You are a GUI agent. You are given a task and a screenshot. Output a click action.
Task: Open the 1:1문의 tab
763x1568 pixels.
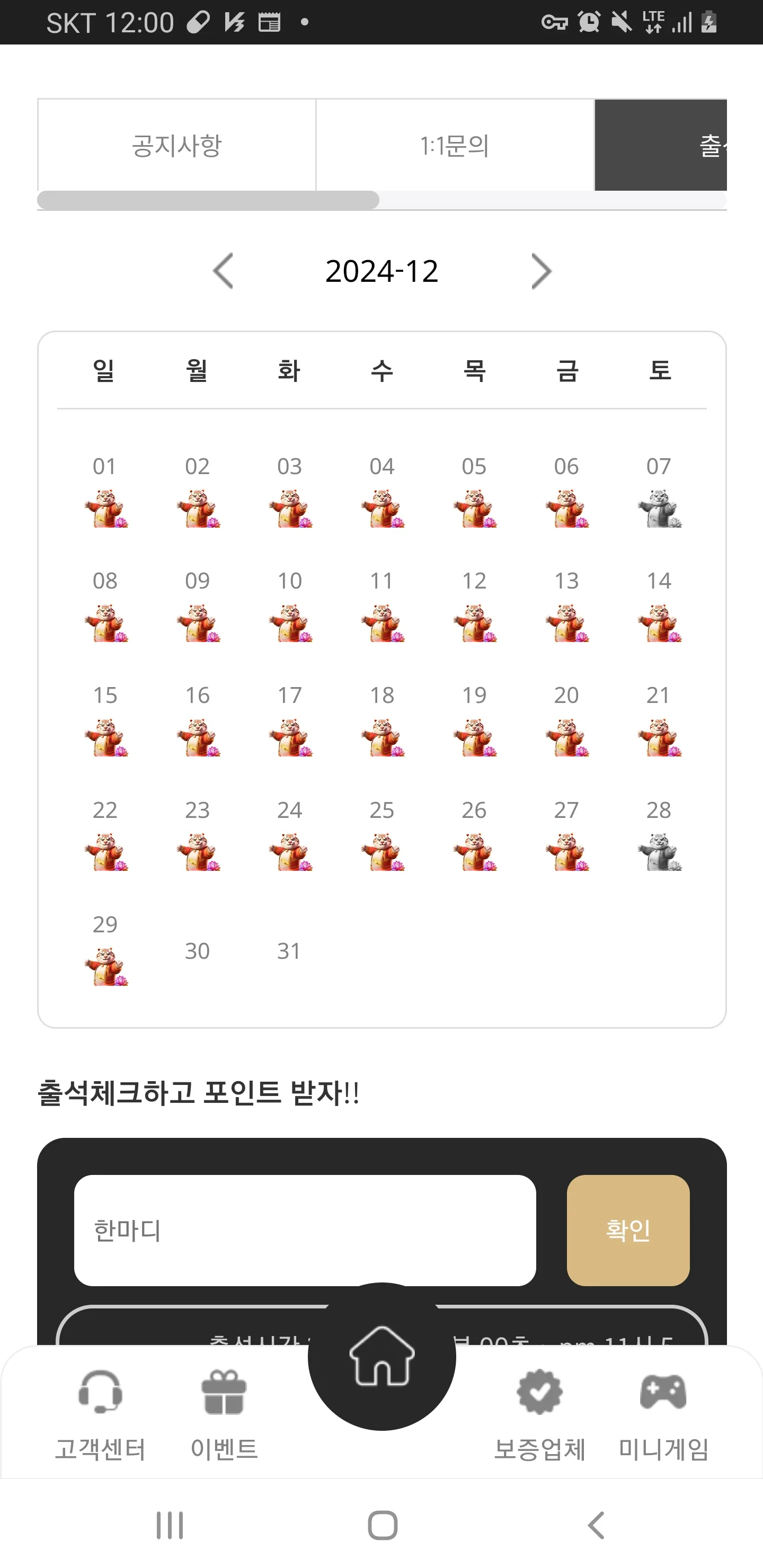click(455, 146)
